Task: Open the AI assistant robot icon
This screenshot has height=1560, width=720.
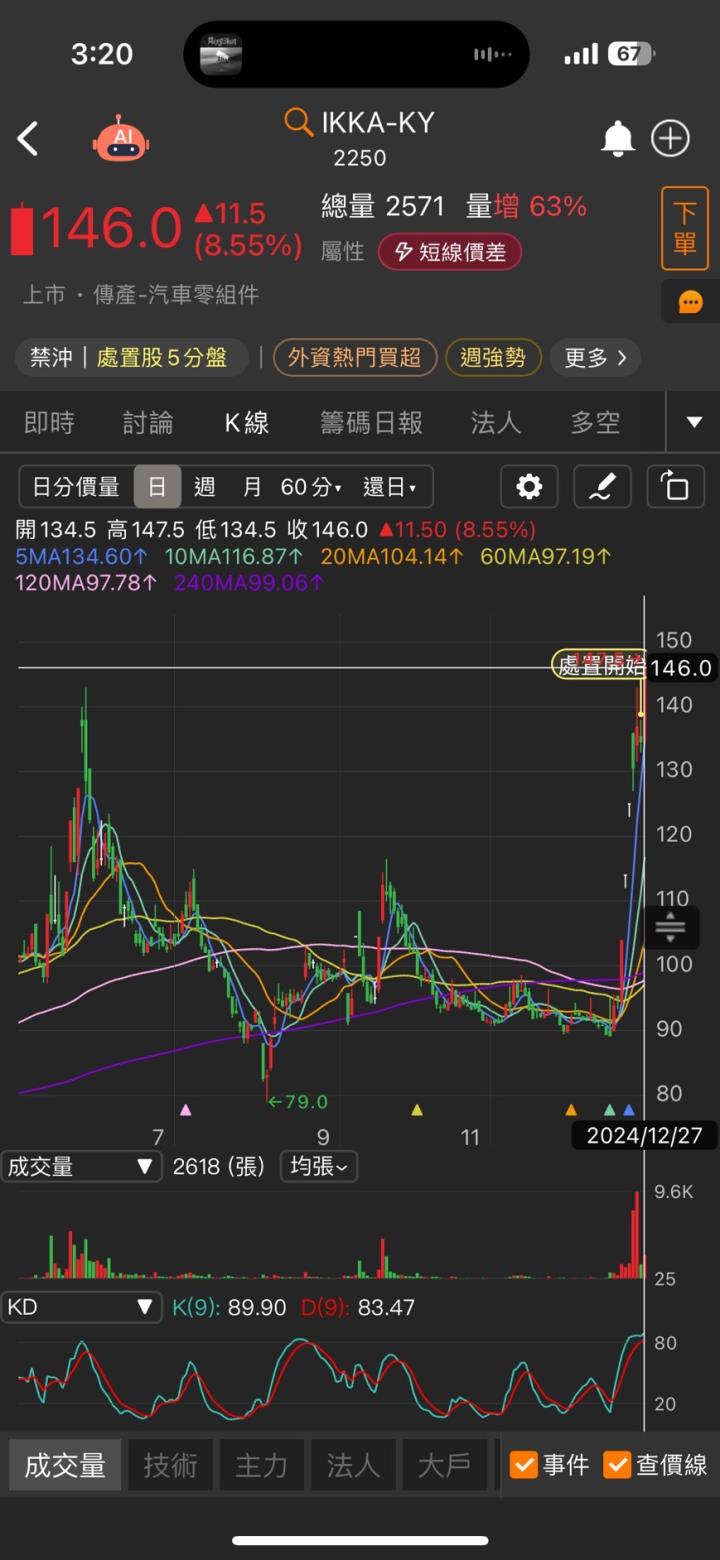Action: (x=120, y=138)
